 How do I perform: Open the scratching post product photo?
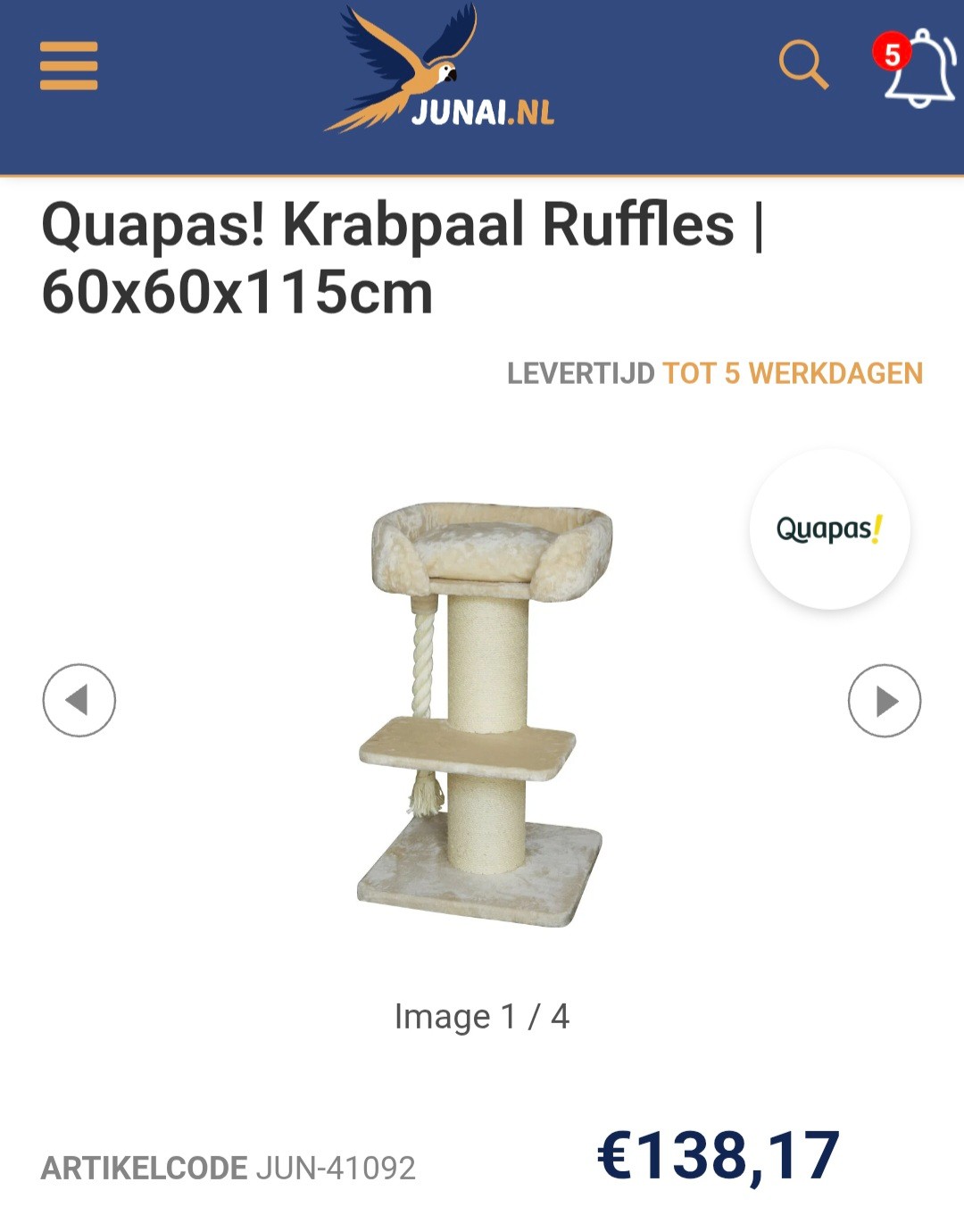pyautogui.click(x=482, y=705)
